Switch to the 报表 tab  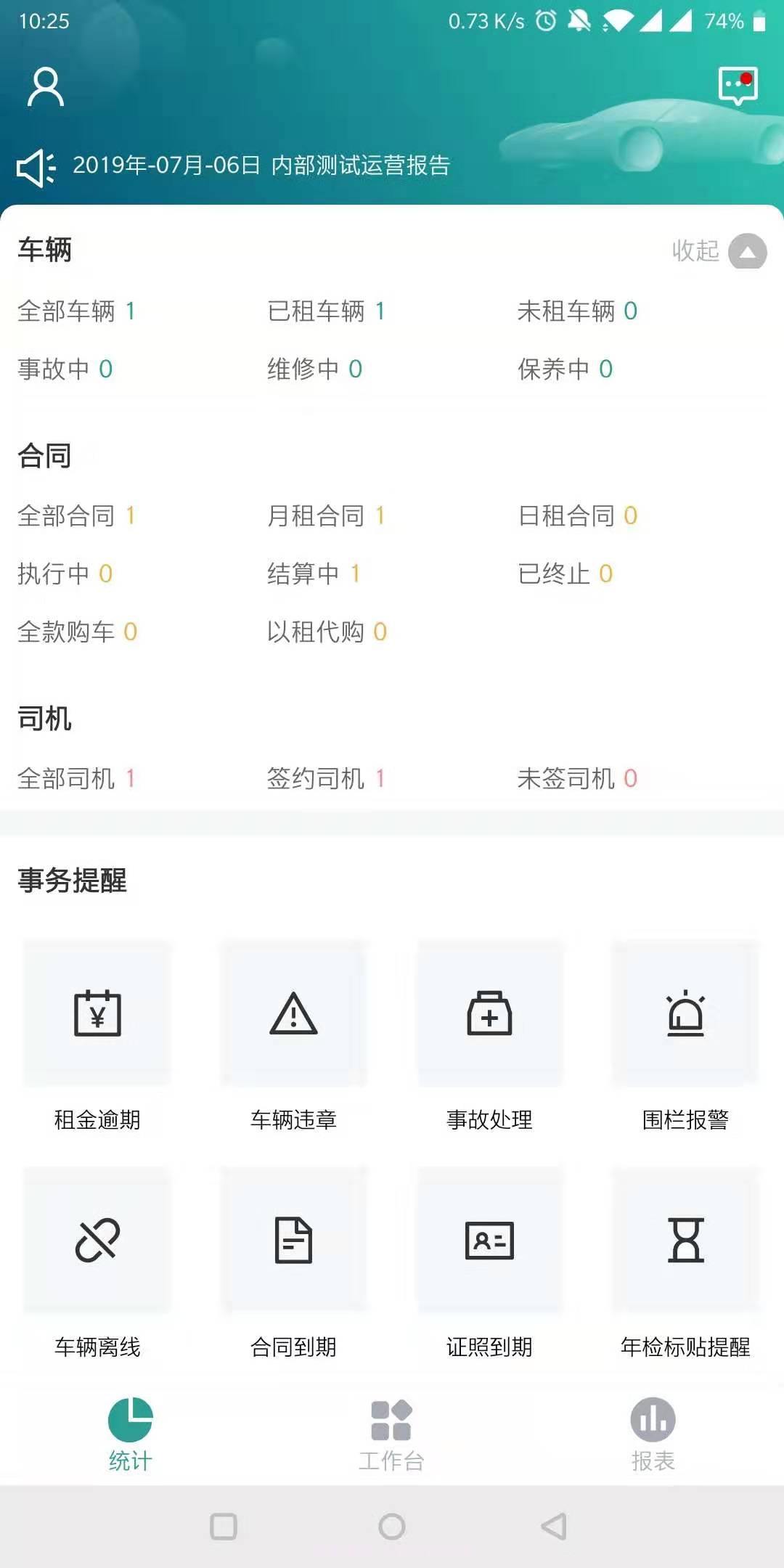(x=652, y=1434)
